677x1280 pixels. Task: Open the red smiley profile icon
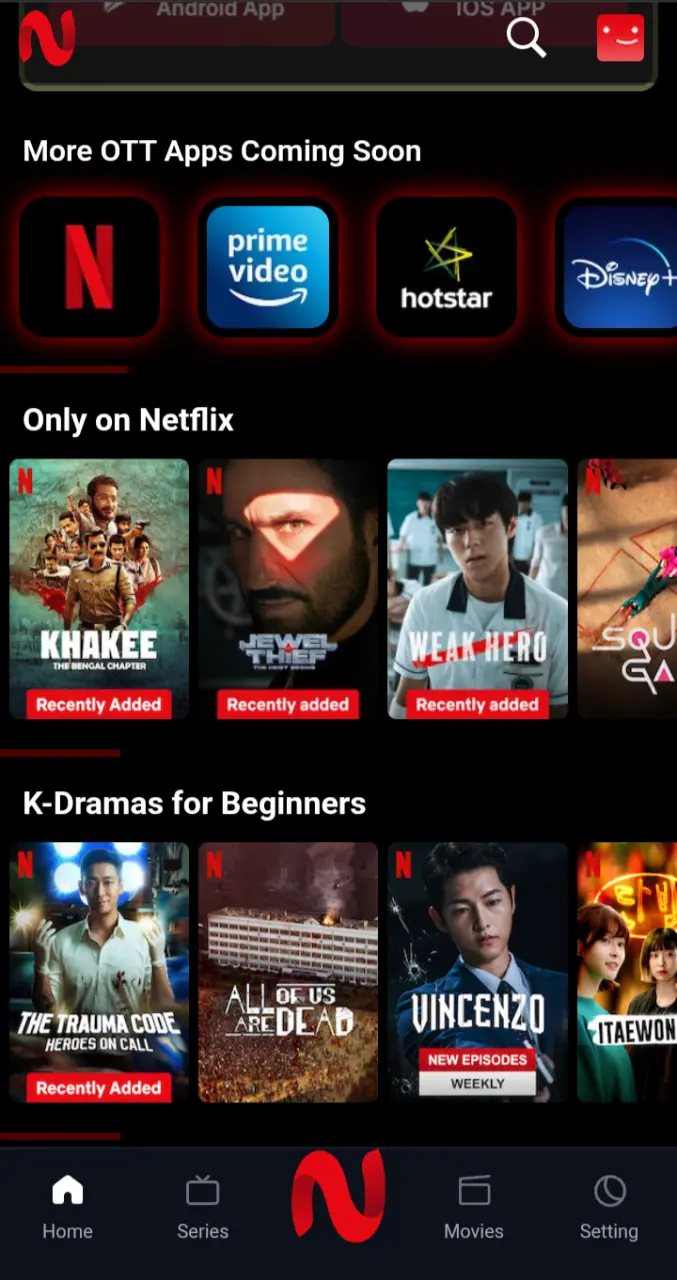[620, 38]
